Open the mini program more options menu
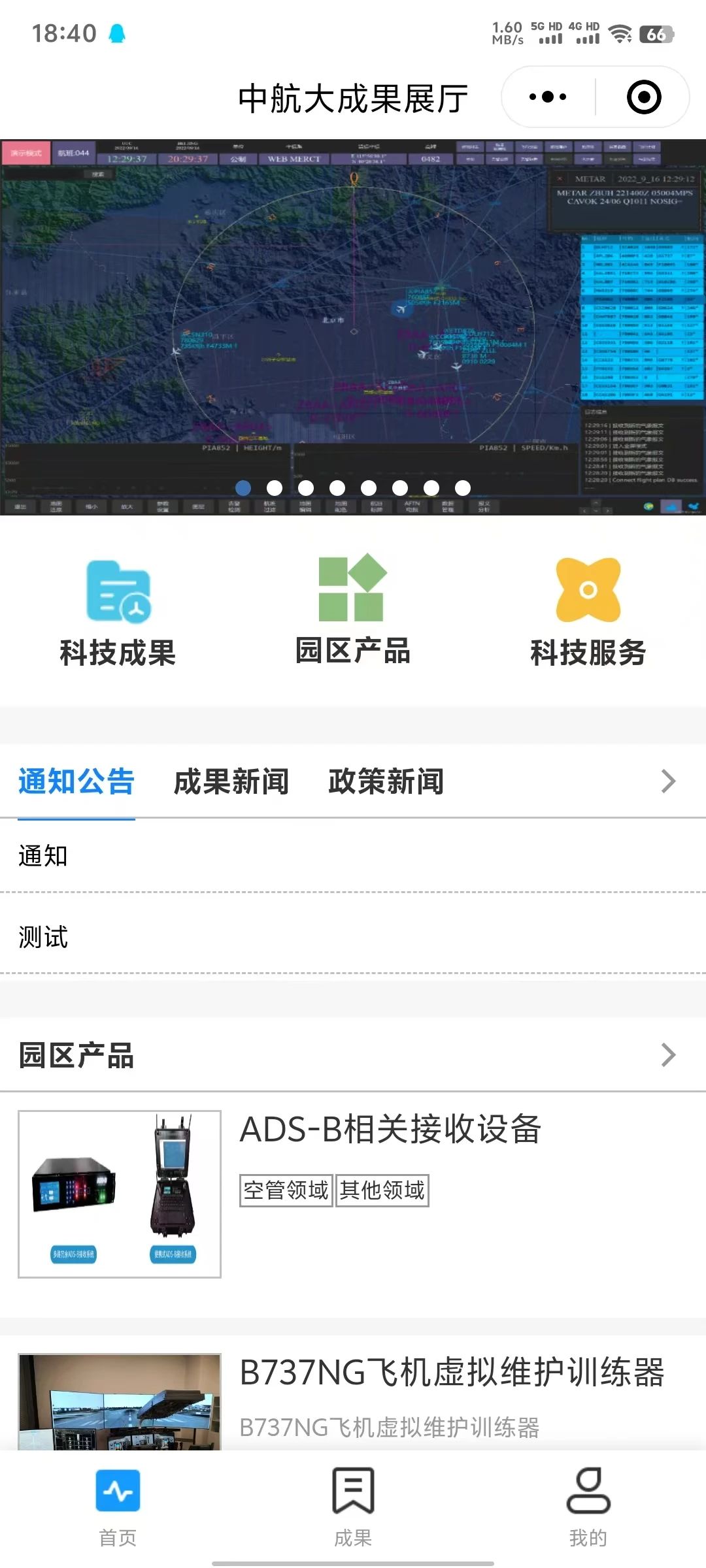 coord(548,97)
